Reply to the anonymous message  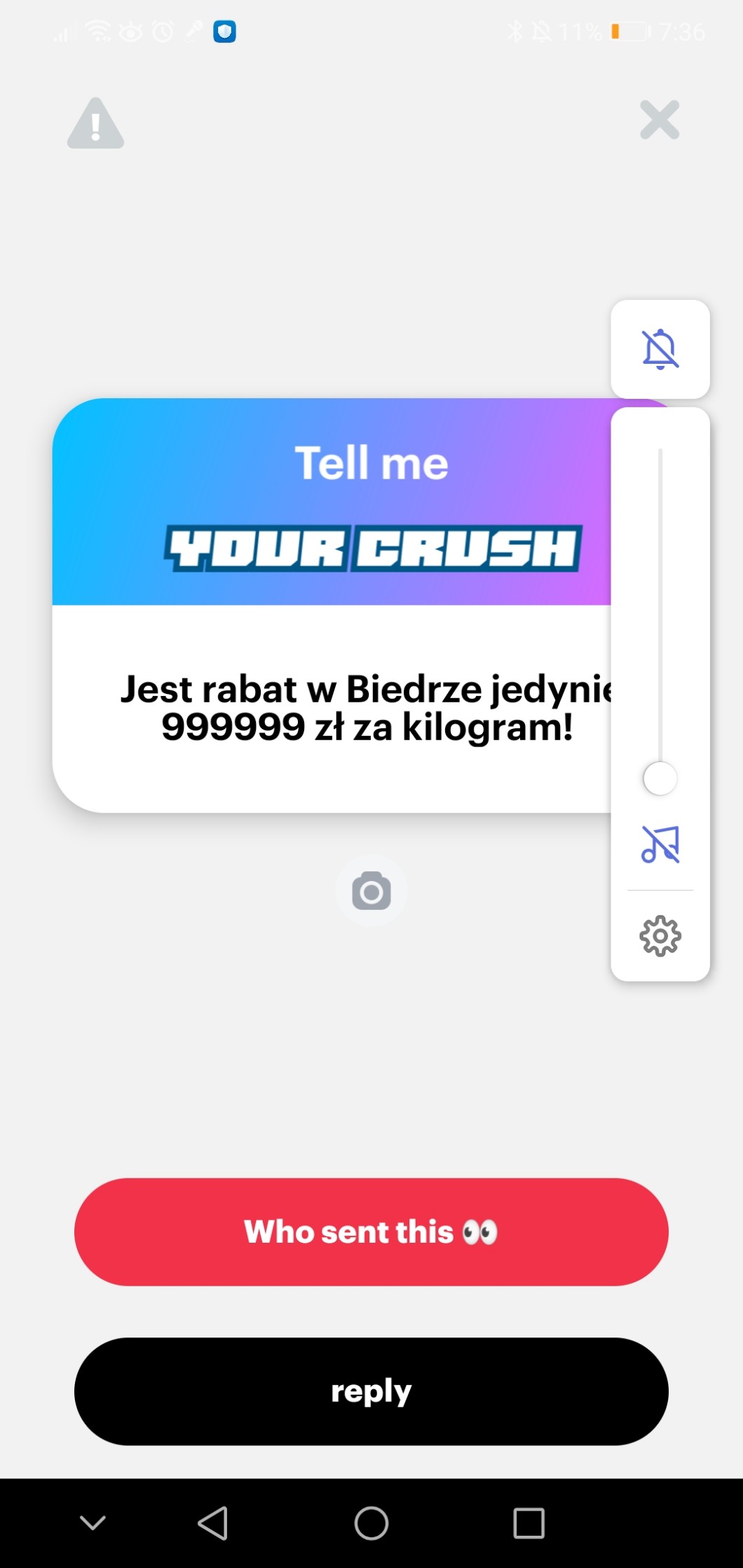coord(371,1391)
